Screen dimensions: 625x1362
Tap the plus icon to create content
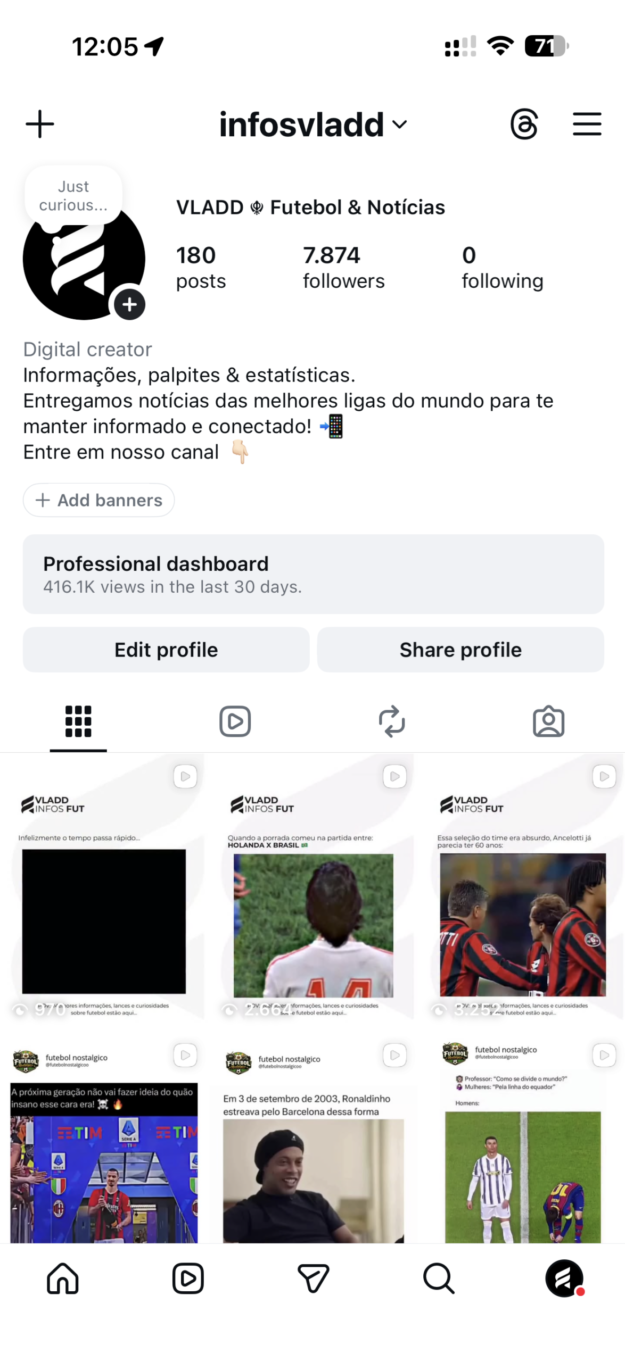[40, 124]
